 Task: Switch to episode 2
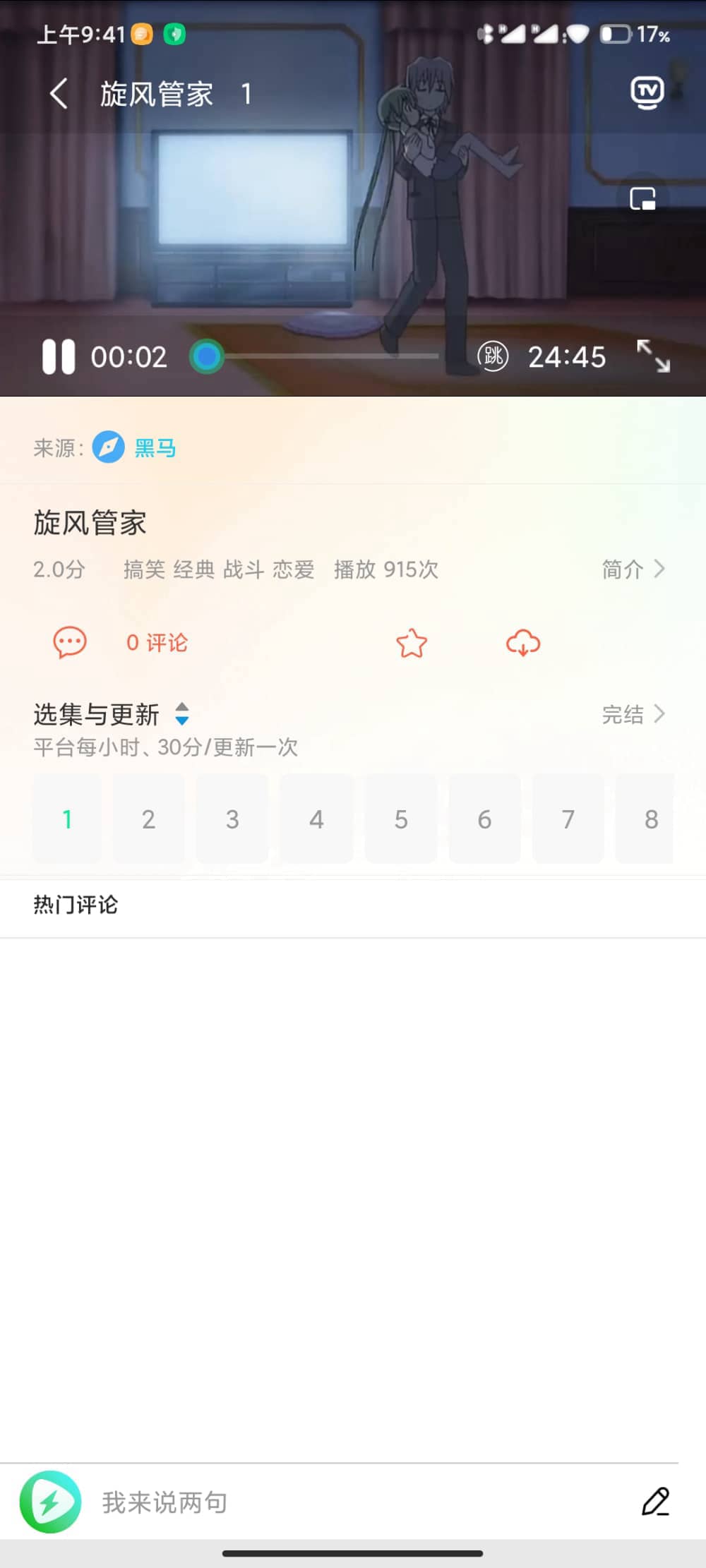[148, 819]
